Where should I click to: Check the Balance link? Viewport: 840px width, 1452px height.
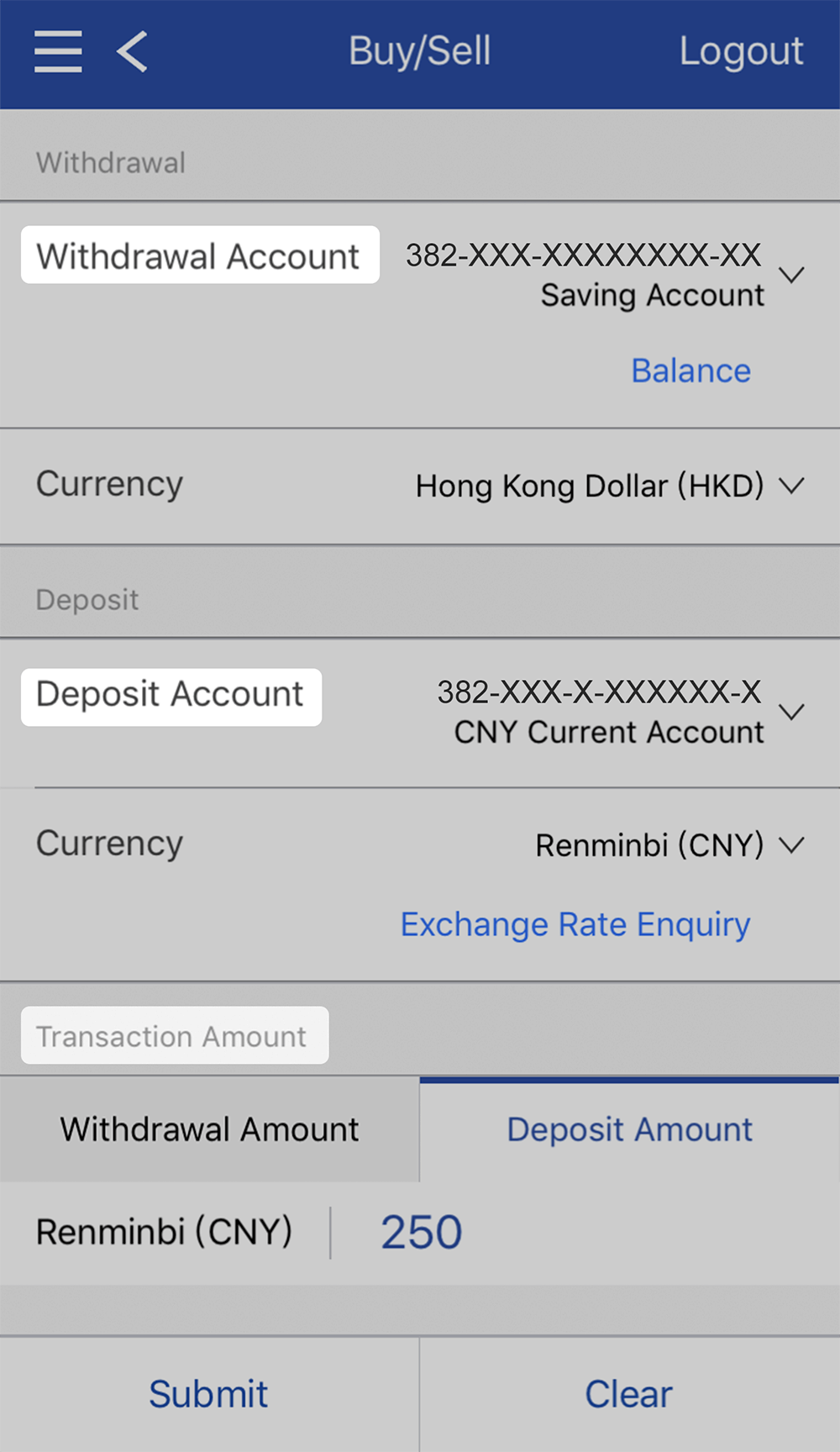click(690, 371)
